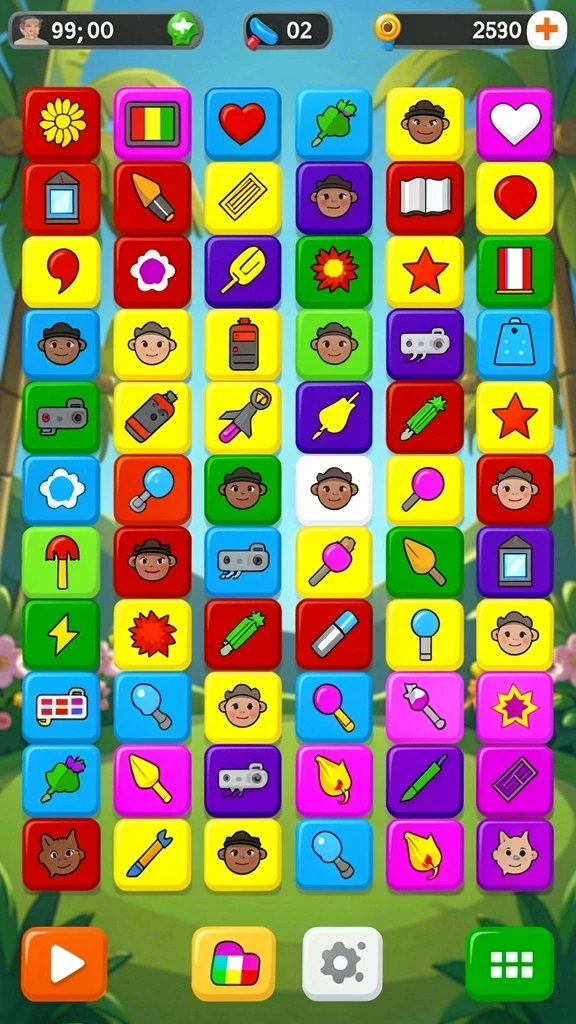Tap the rainbow heart button
This screenshot has height=1024, width=576.
234,964
